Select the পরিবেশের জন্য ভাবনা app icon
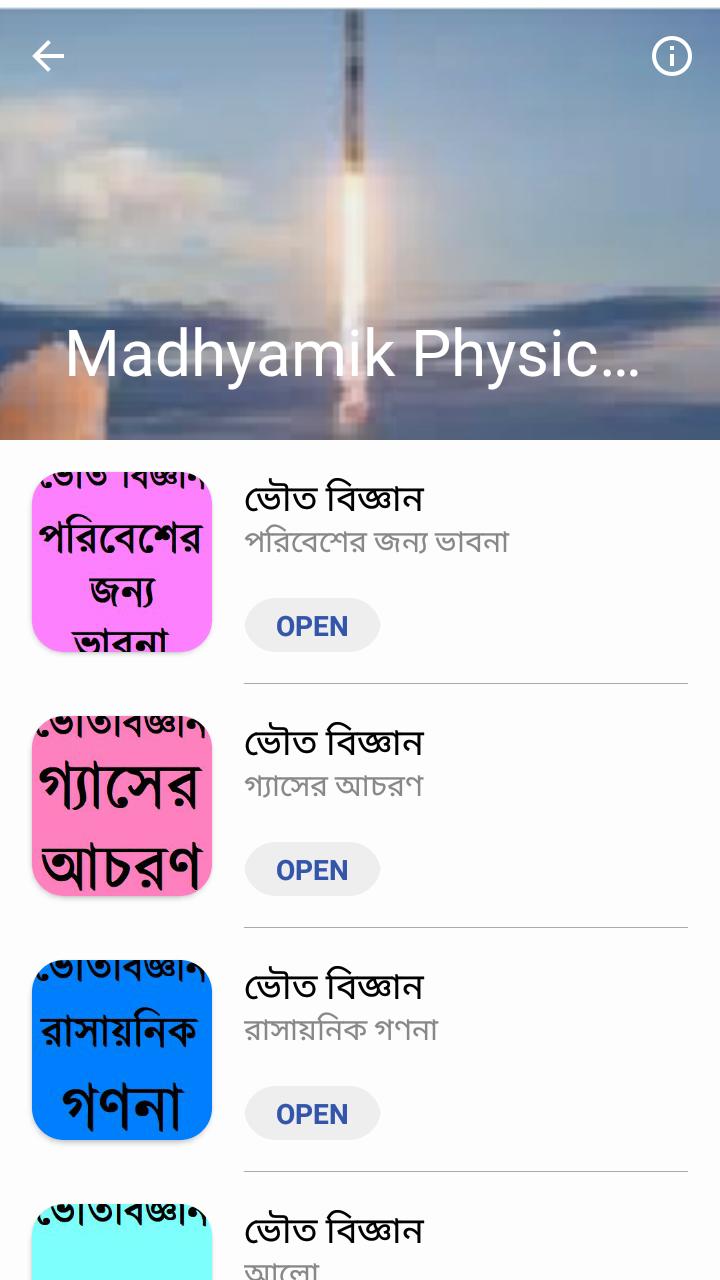 click(122, 562)
